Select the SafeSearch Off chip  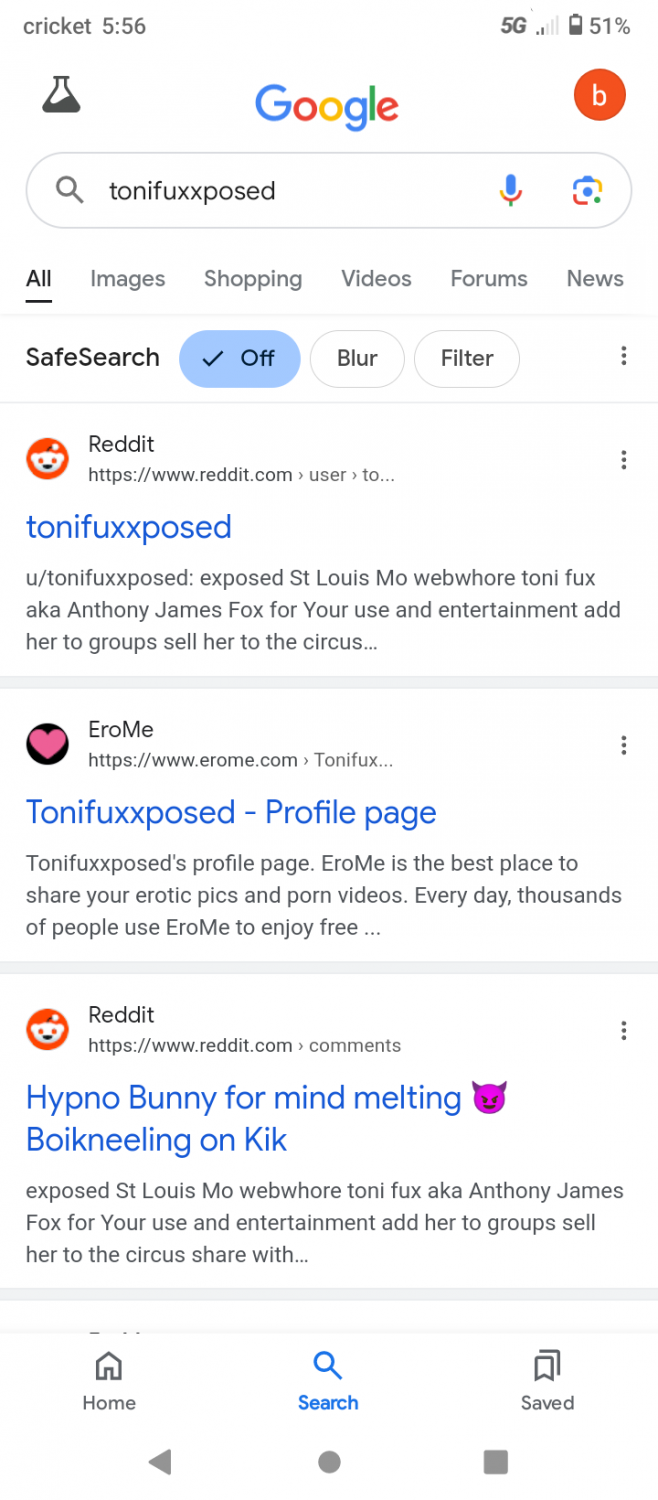point(240,358)
